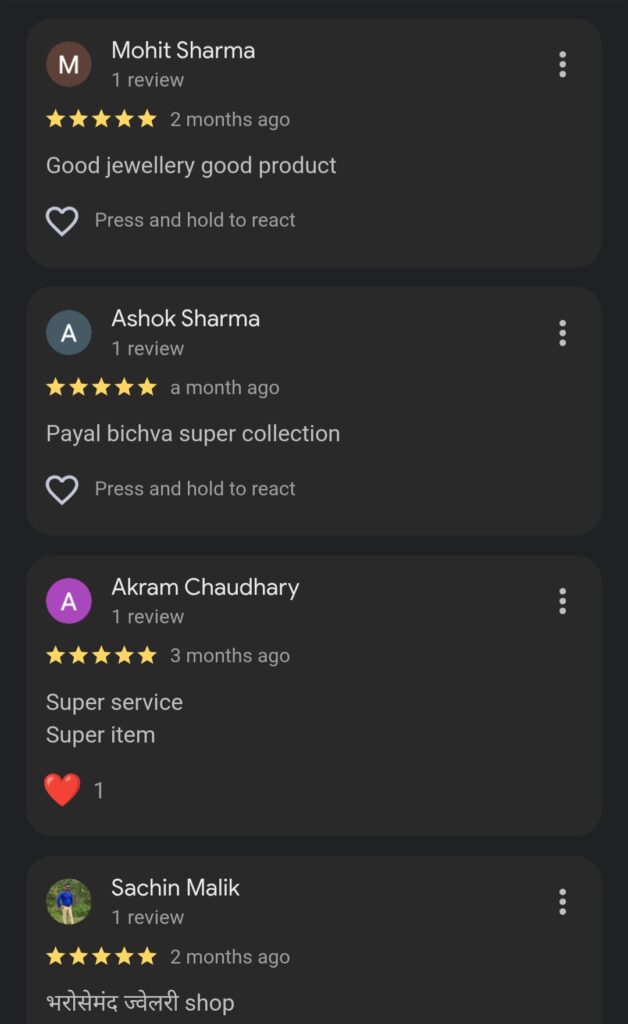
Task: Open Ashok Sharma's profile avatar
Action: (69, 333)
